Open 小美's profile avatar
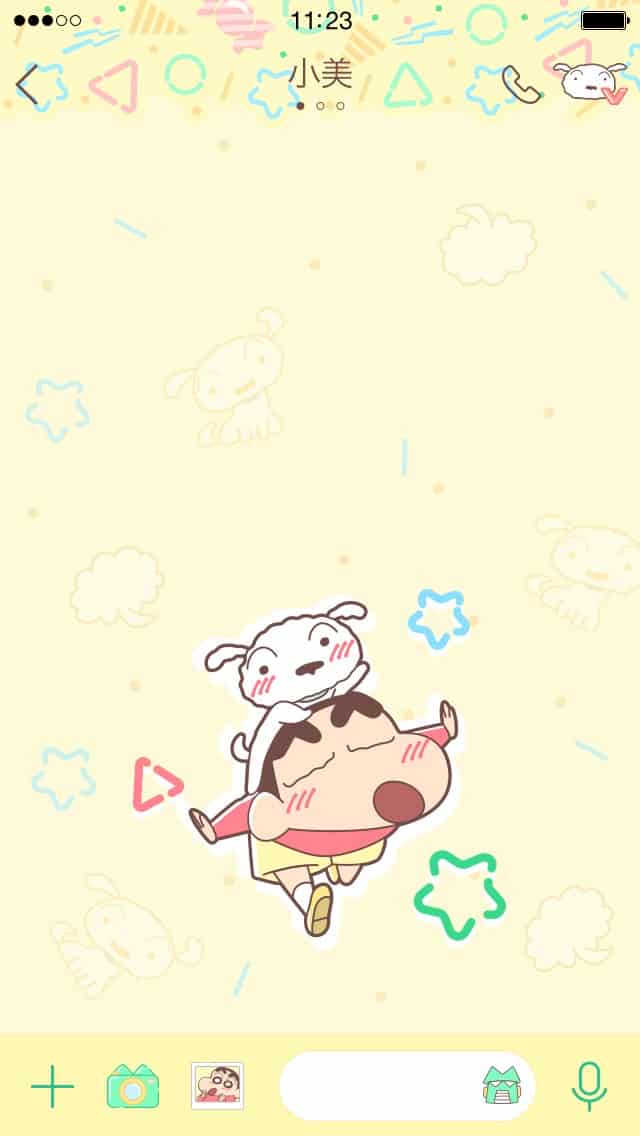Viewport: 640px width, 1136px height. coord(590,83)
